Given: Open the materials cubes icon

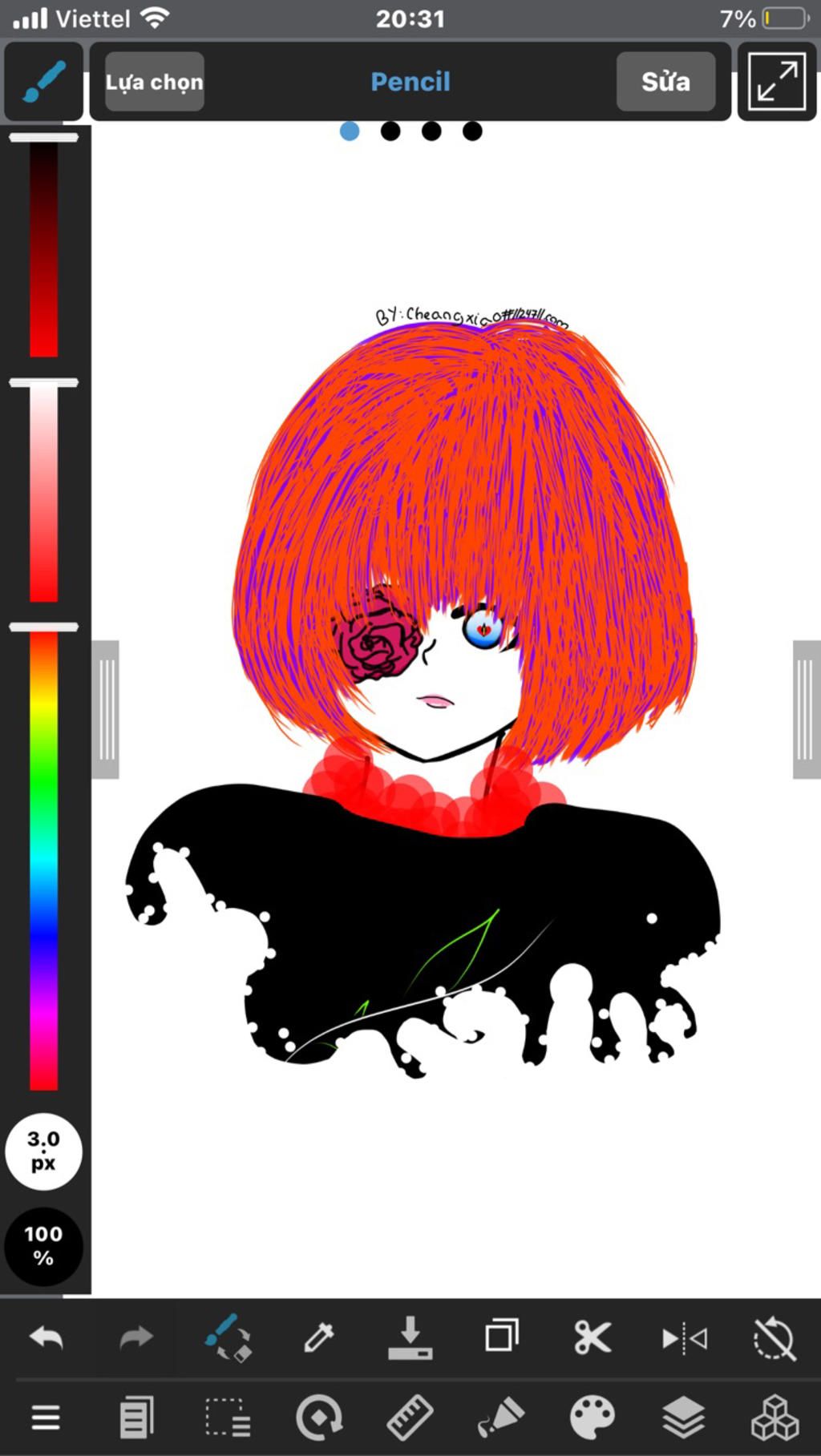Looking at the screenshot, I should click(x=774, y=1418).
